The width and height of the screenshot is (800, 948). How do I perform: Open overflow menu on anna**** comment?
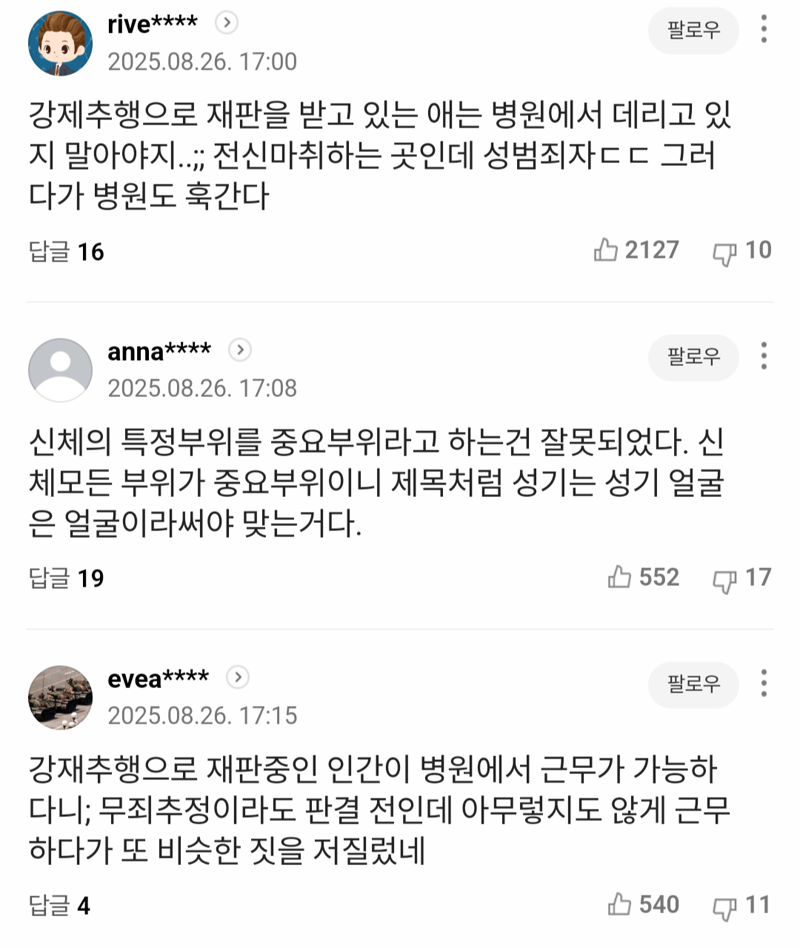764,356
